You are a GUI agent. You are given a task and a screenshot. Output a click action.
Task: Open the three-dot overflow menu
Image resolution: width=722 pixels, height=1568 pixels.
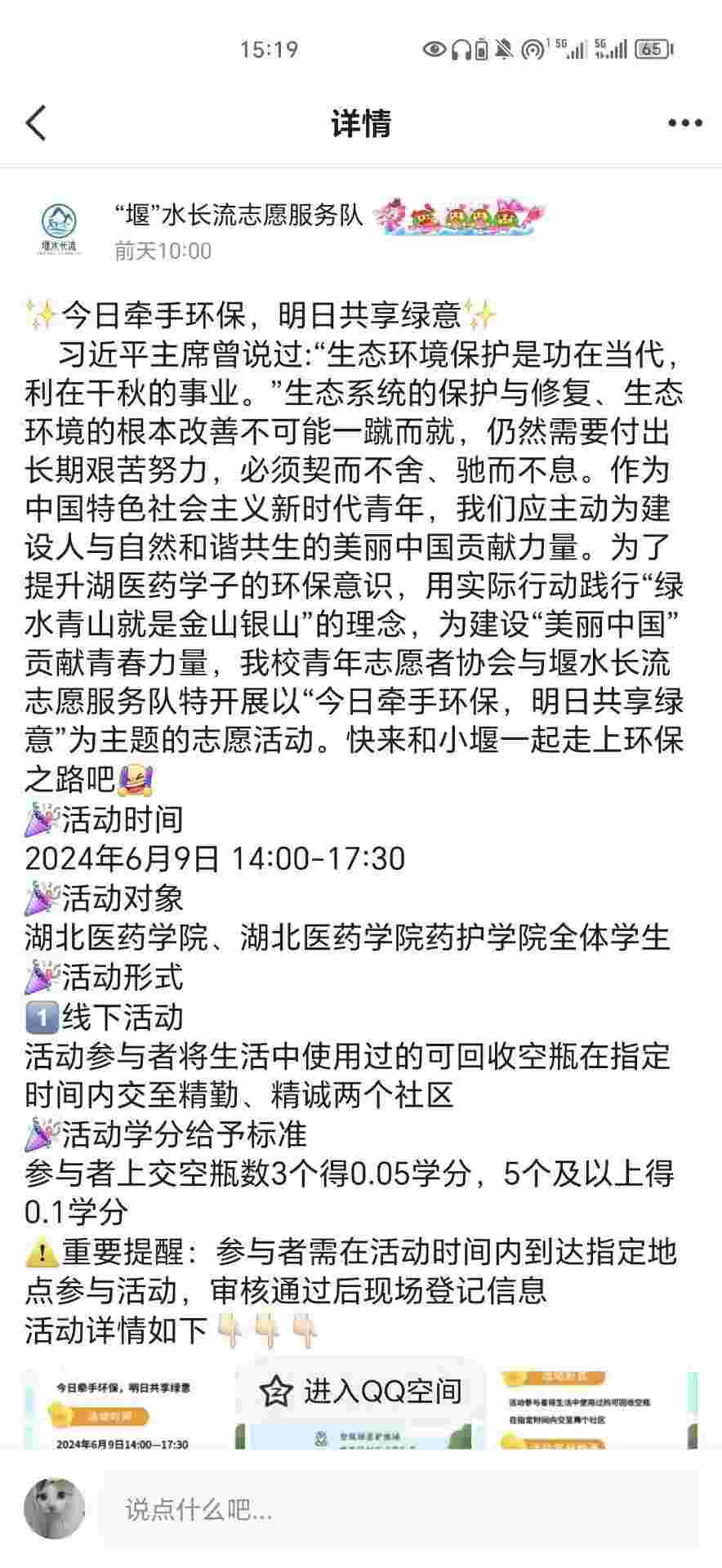[684, 123]
